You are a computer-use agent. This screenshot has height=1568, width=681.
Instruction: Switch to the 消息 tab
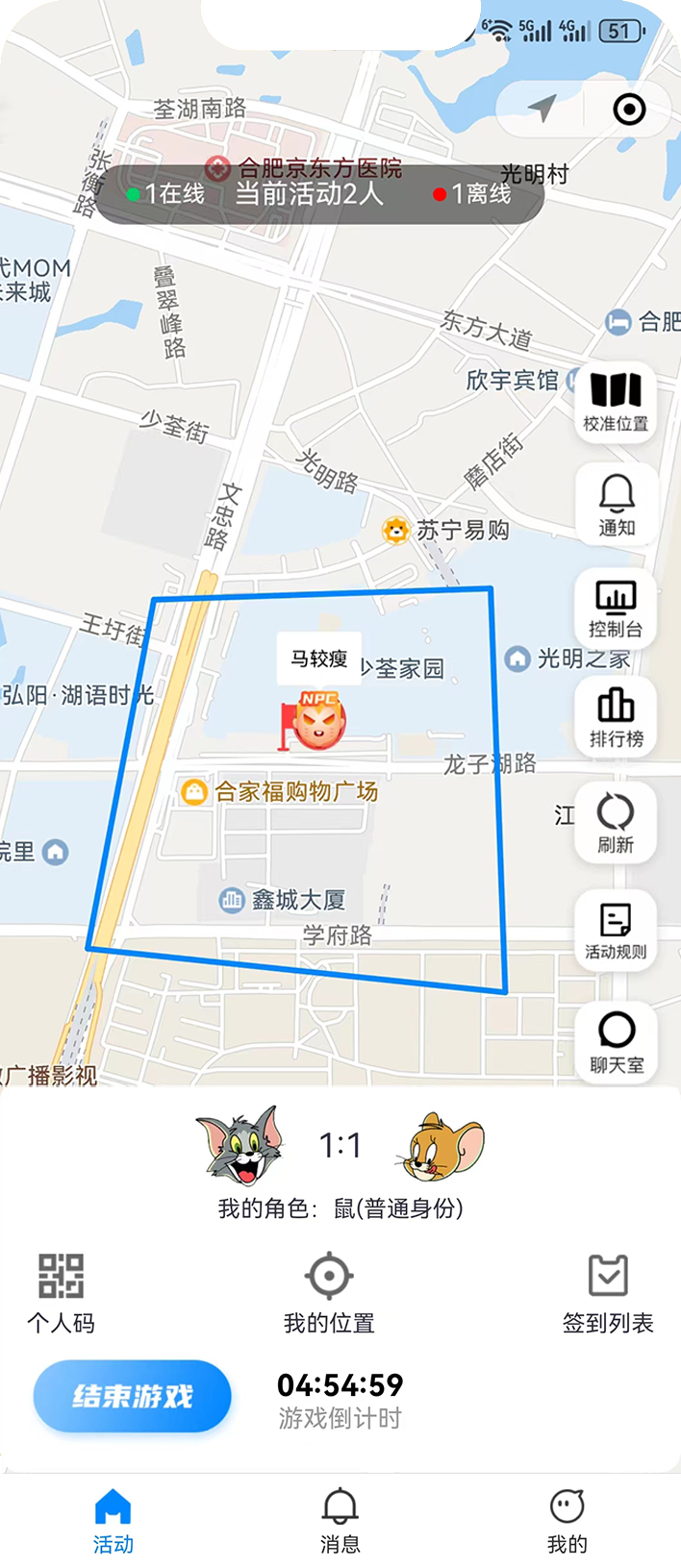[x=340, y=1521]
